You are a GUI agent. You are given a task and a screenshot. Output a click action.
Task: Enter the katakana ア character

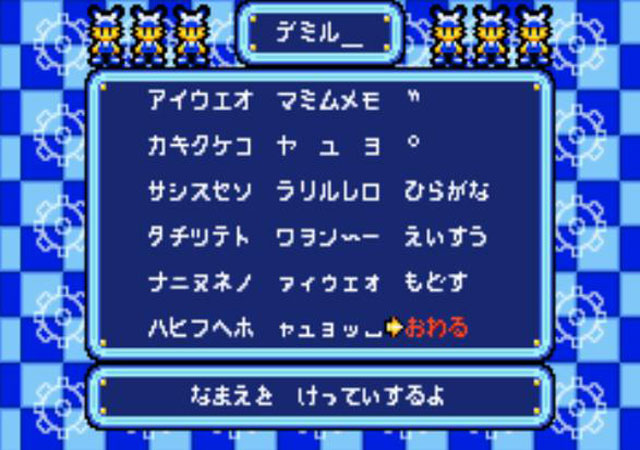pyautogui.click(x=158, y=99)
